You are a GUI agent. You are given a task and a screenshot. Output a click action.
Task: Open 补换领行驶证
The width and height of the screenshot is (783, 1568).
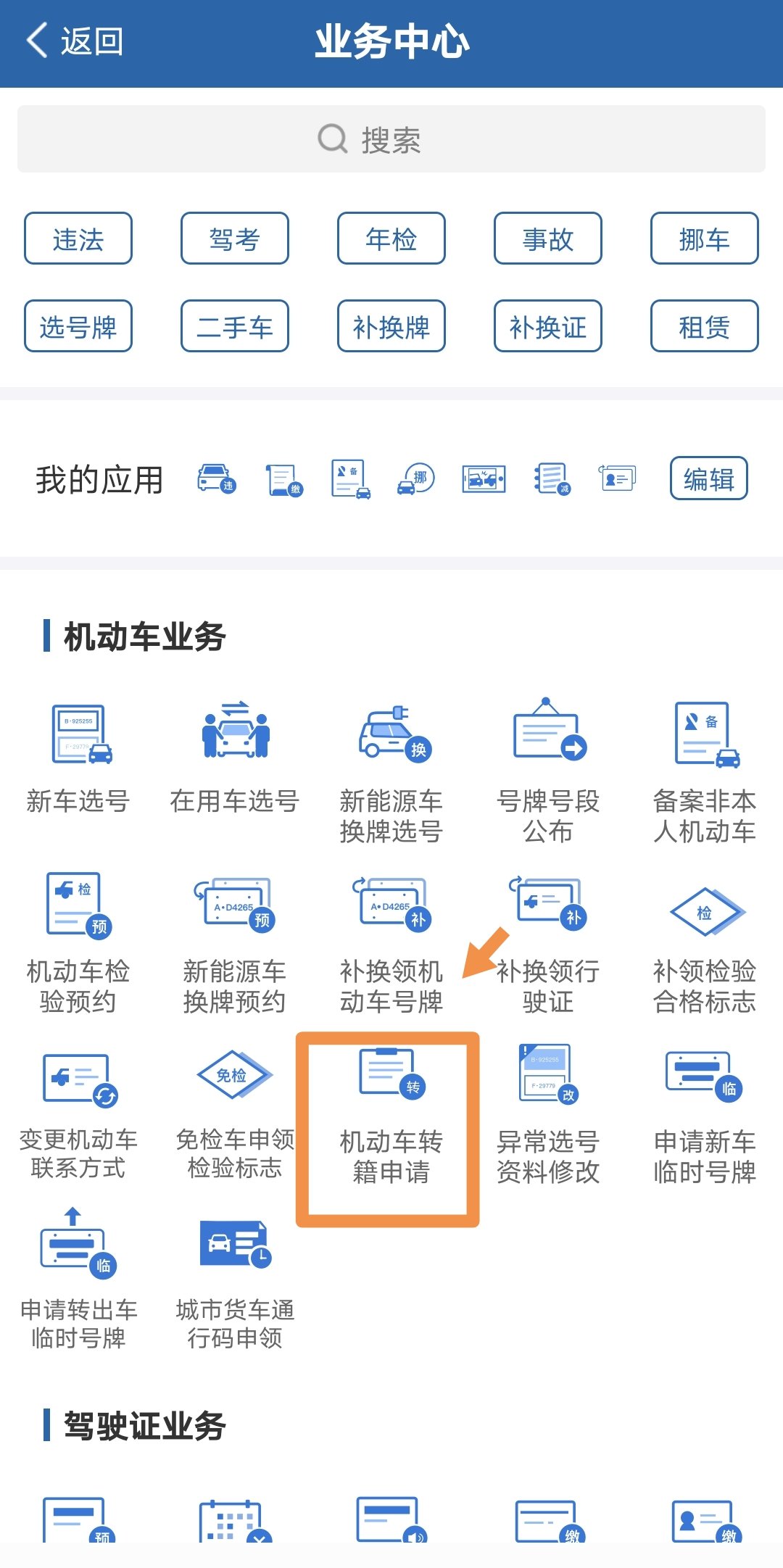click(548, 942)
